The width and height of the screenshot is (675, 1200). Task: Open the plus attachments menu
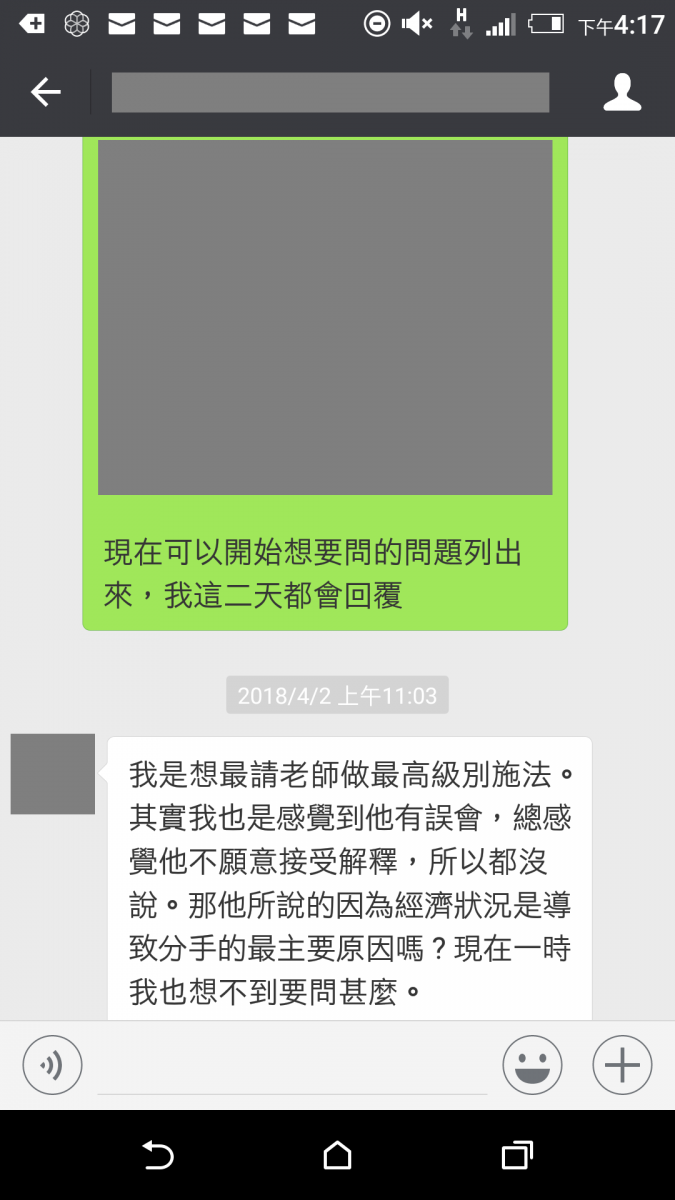point(622,1065)
